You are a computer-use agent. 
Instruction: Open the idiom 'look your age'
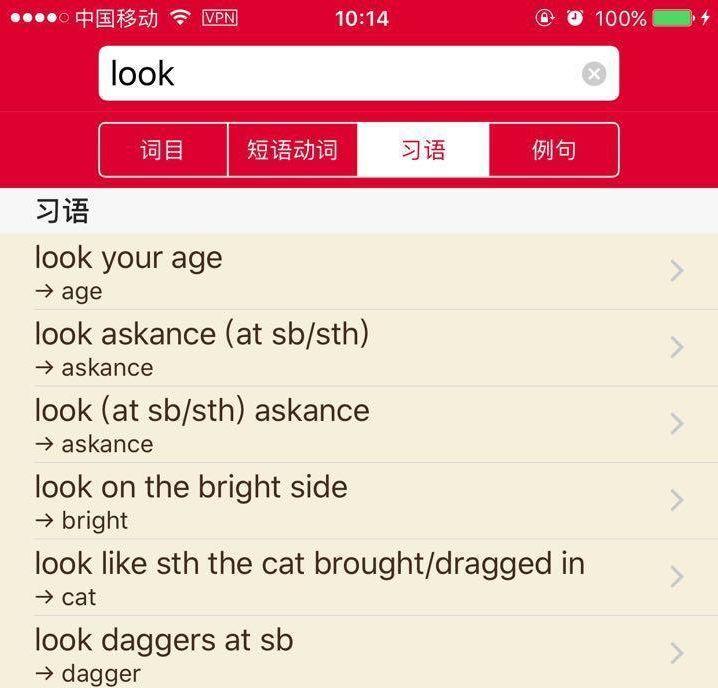tap(358, 272)
